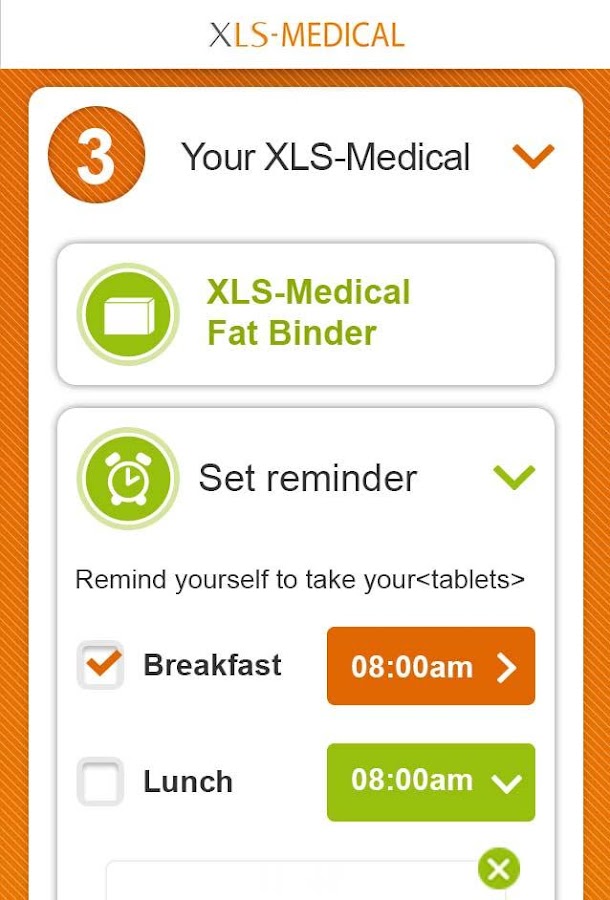
Task: Uncheck the Breakfast reminder checkbox
Action: click(x=101, y=665)
